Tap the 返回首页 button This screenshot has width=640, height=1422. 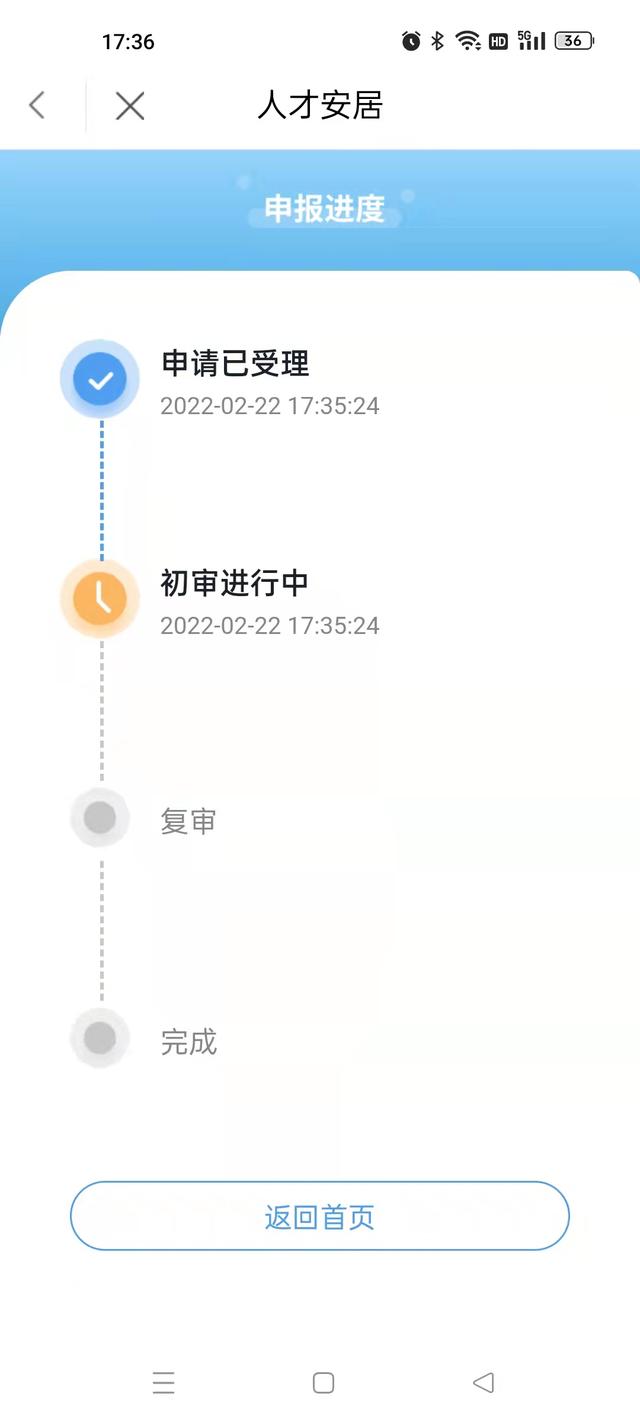pos(320,1216)
